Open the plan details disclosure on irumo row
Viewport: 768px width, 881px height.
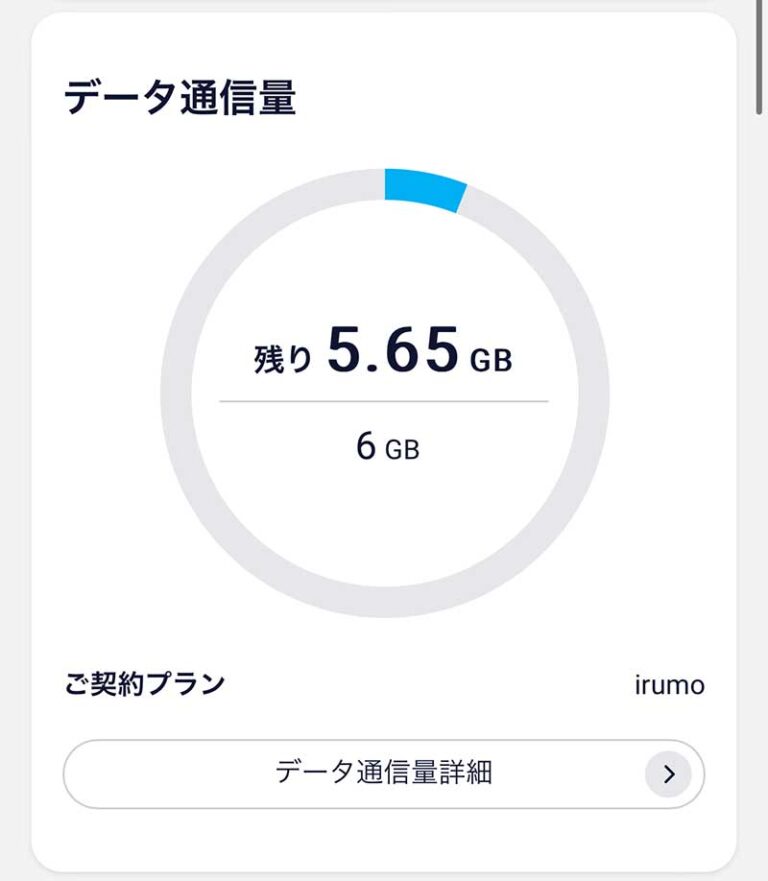[x=669, y=686]
